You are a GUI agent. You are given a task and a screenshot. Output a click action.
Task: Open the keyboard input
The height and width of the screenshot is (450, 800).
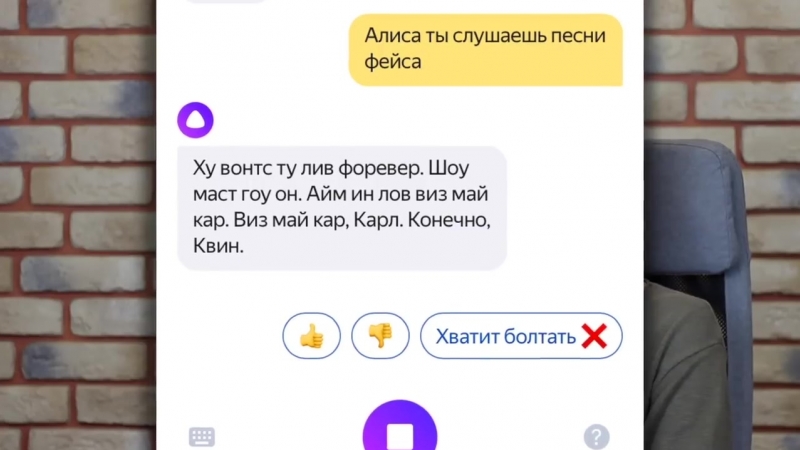coord(202,437)
